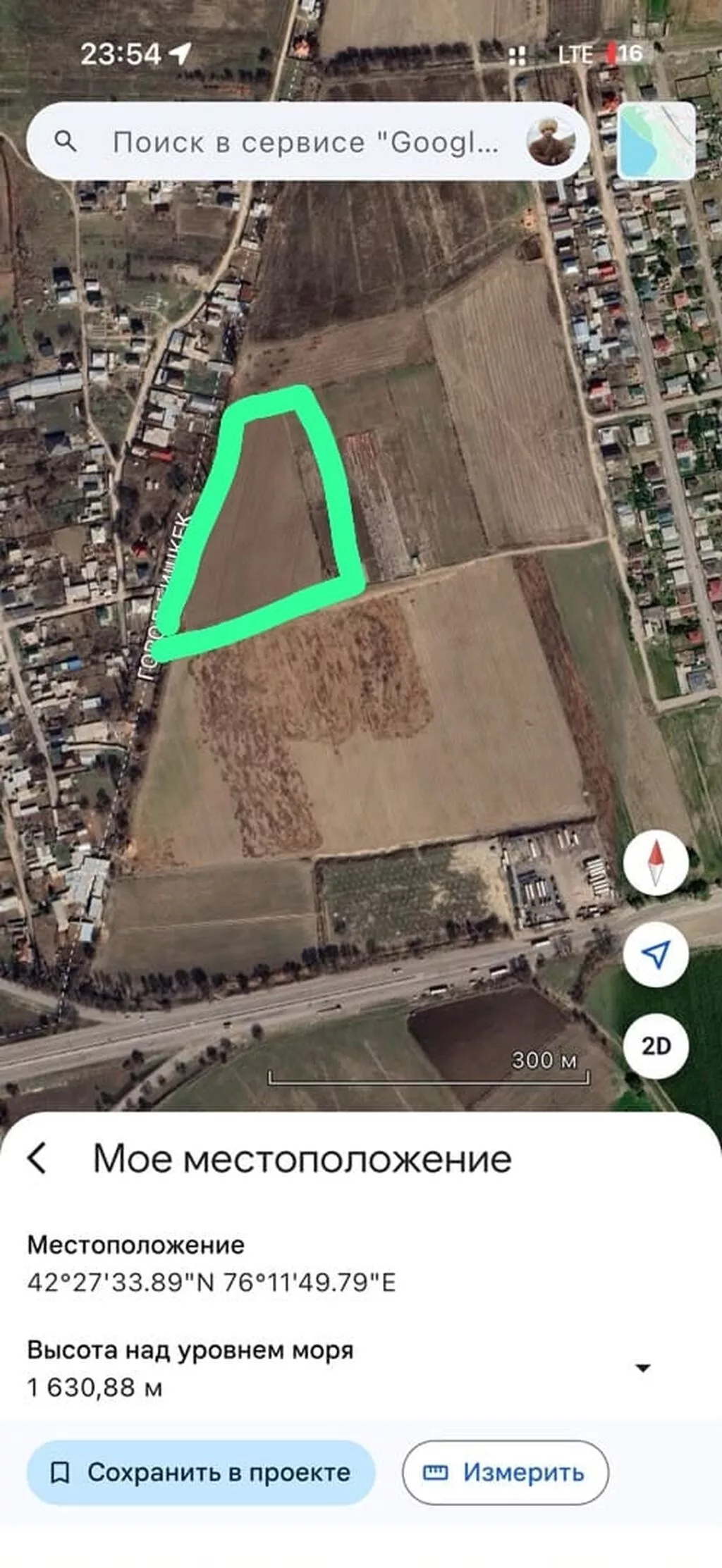Image resolution: width=722 pixels, height=1568 pixels.
Task: Open the map style thumbnail
Action: (x=656, y=141)
